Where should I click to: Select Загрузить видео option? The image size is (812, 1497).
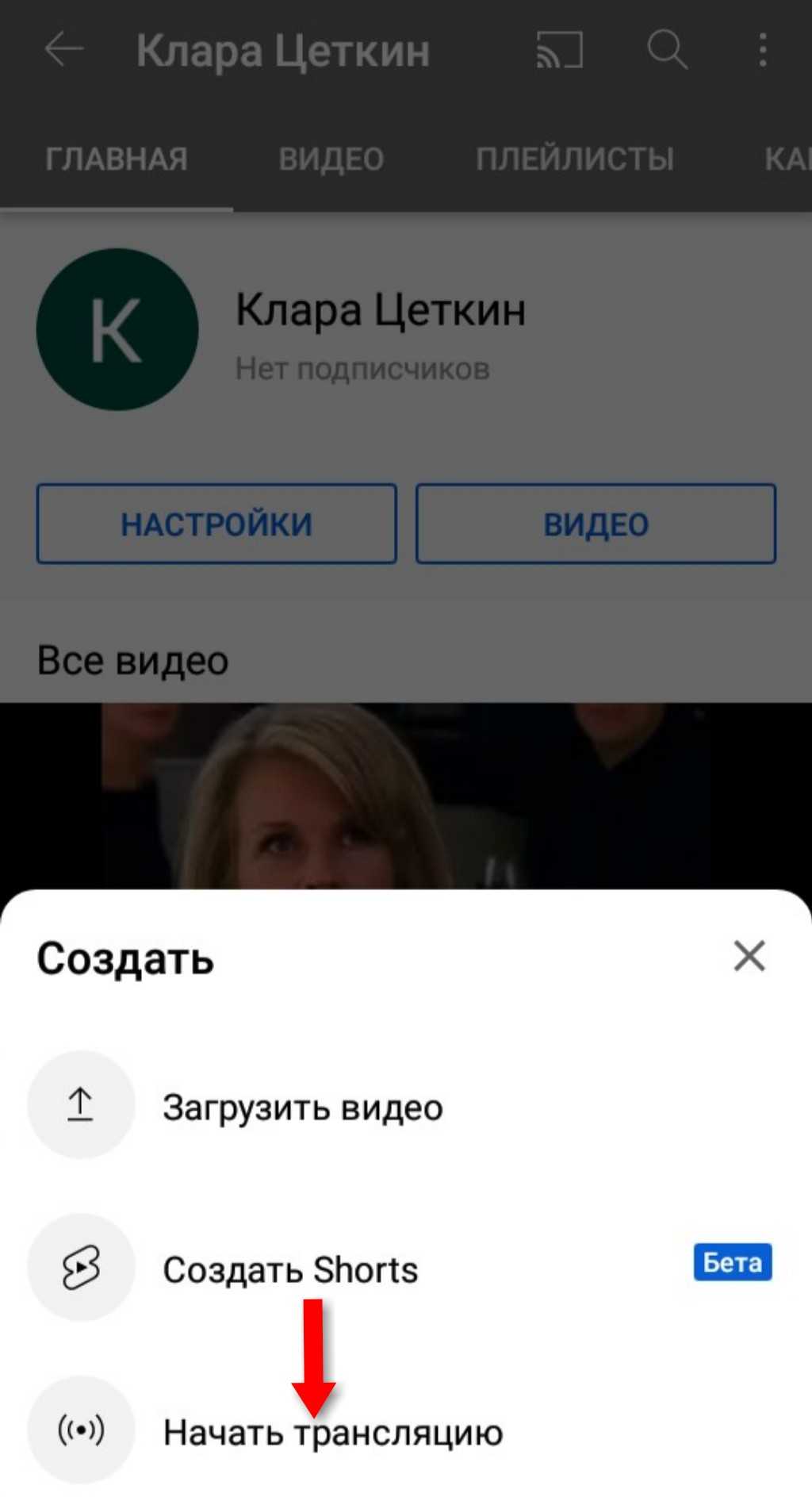pos(301,1107)
